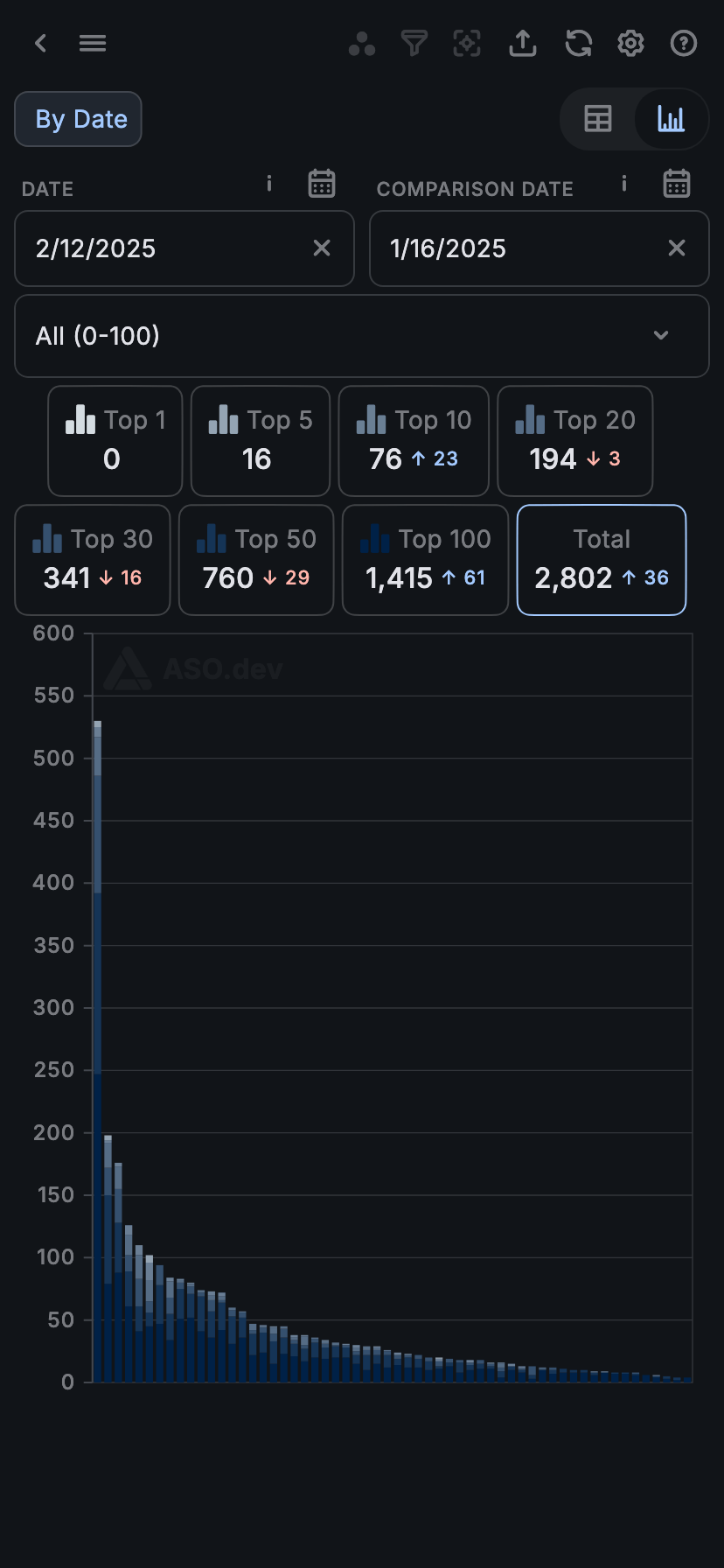Image resolution: width=724 pixels, height=1568 pixels.
Task: Select the Top 100 card
Action: [425, 560]
